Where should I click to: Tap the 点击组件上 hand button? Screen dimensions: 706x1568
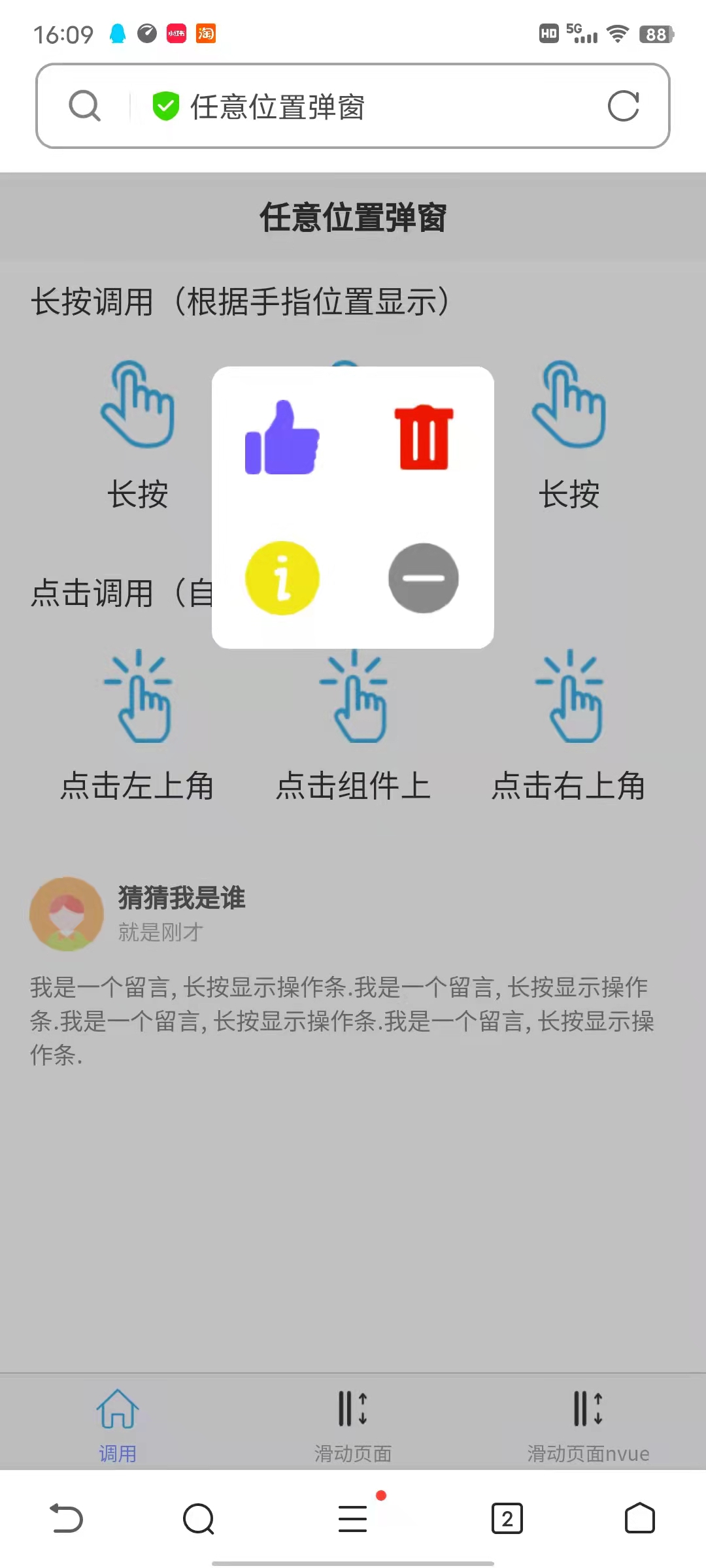[x=353, y=698]
